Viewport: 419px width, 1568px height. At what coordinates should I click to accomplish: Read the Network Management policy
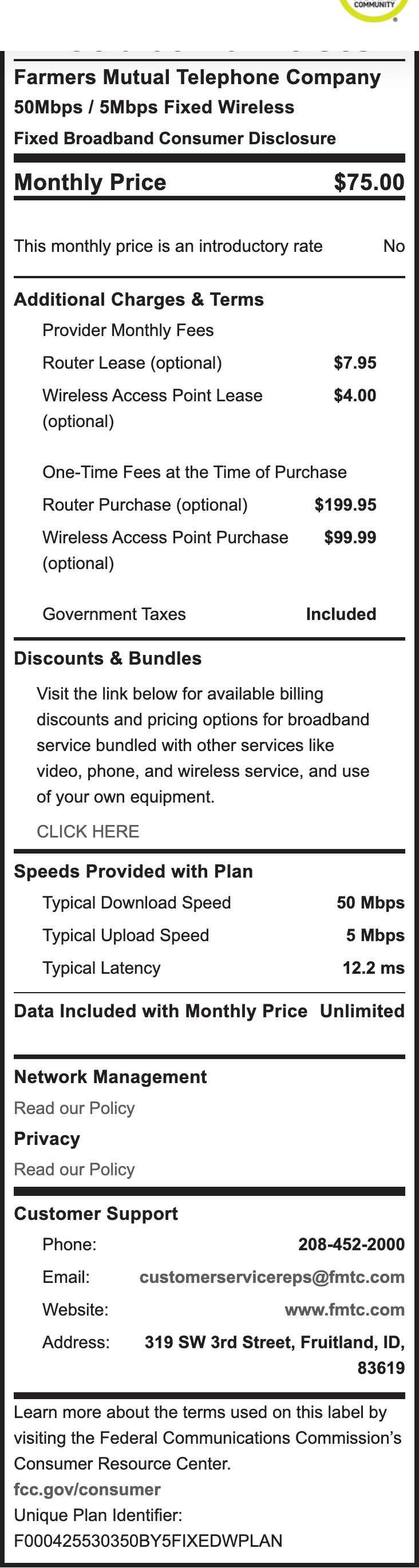click(x=74, y=1108)
